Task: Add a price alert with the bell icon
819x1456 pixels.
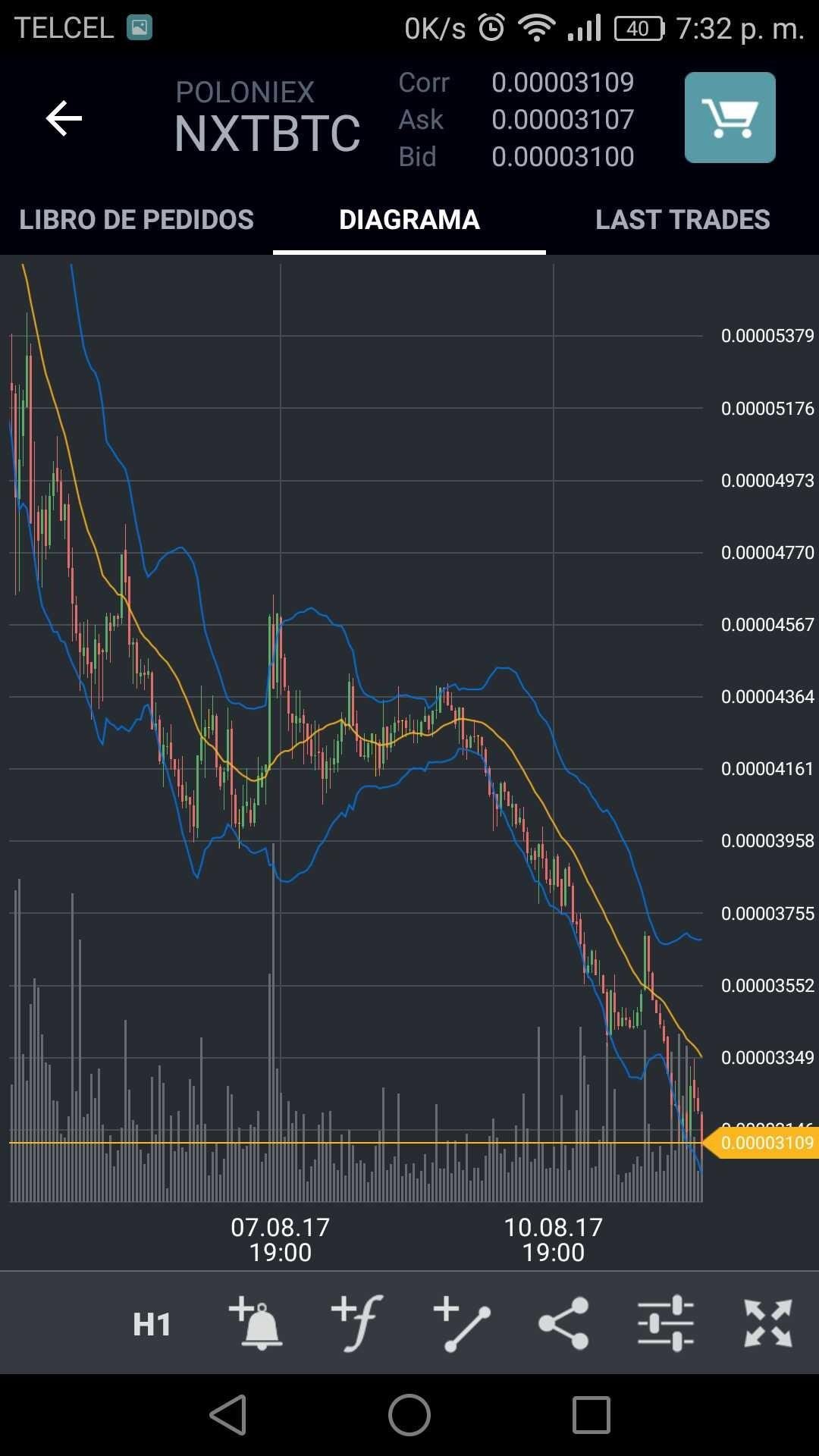Action: tap(256, 1323)
